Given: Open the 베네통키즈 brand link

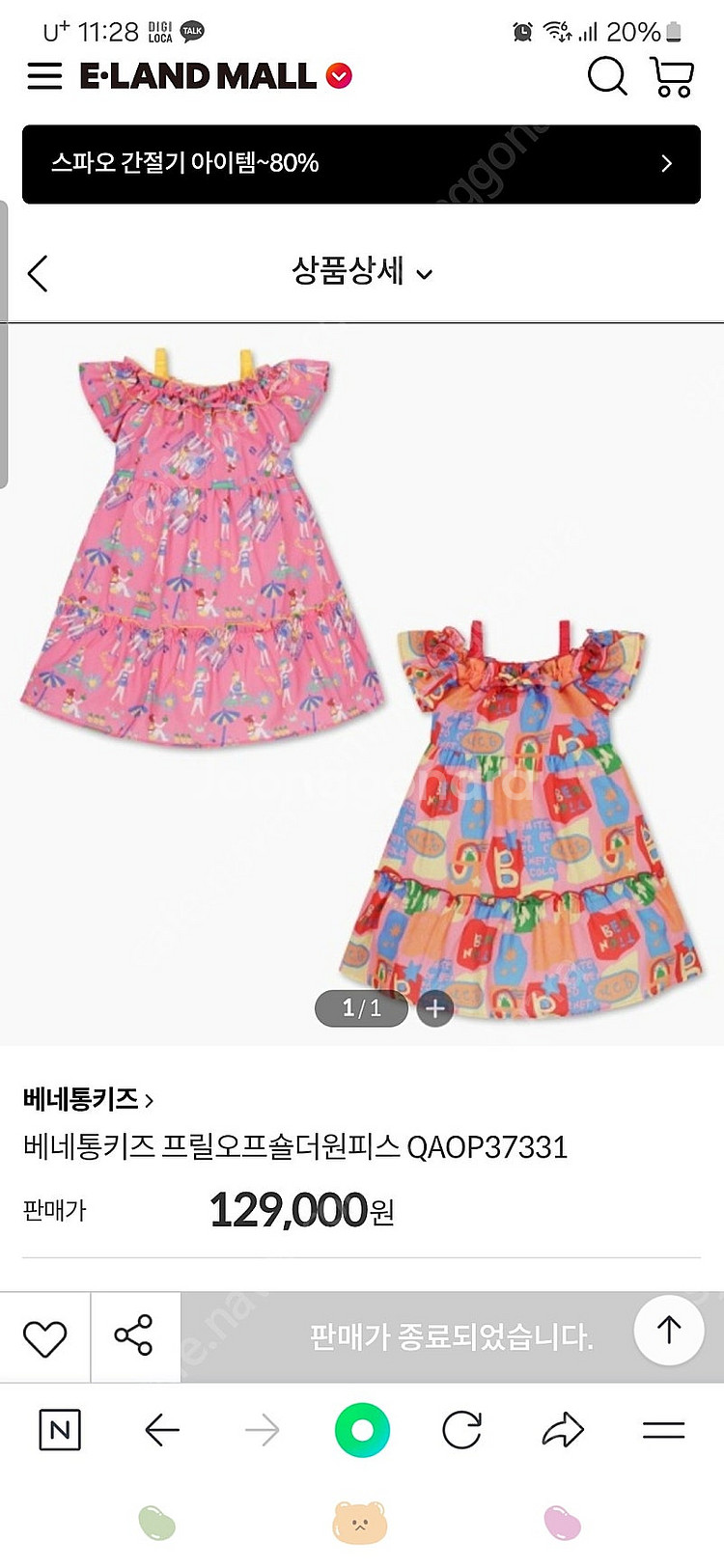Looking at the screenshot, I should (x=88, y=1099).
